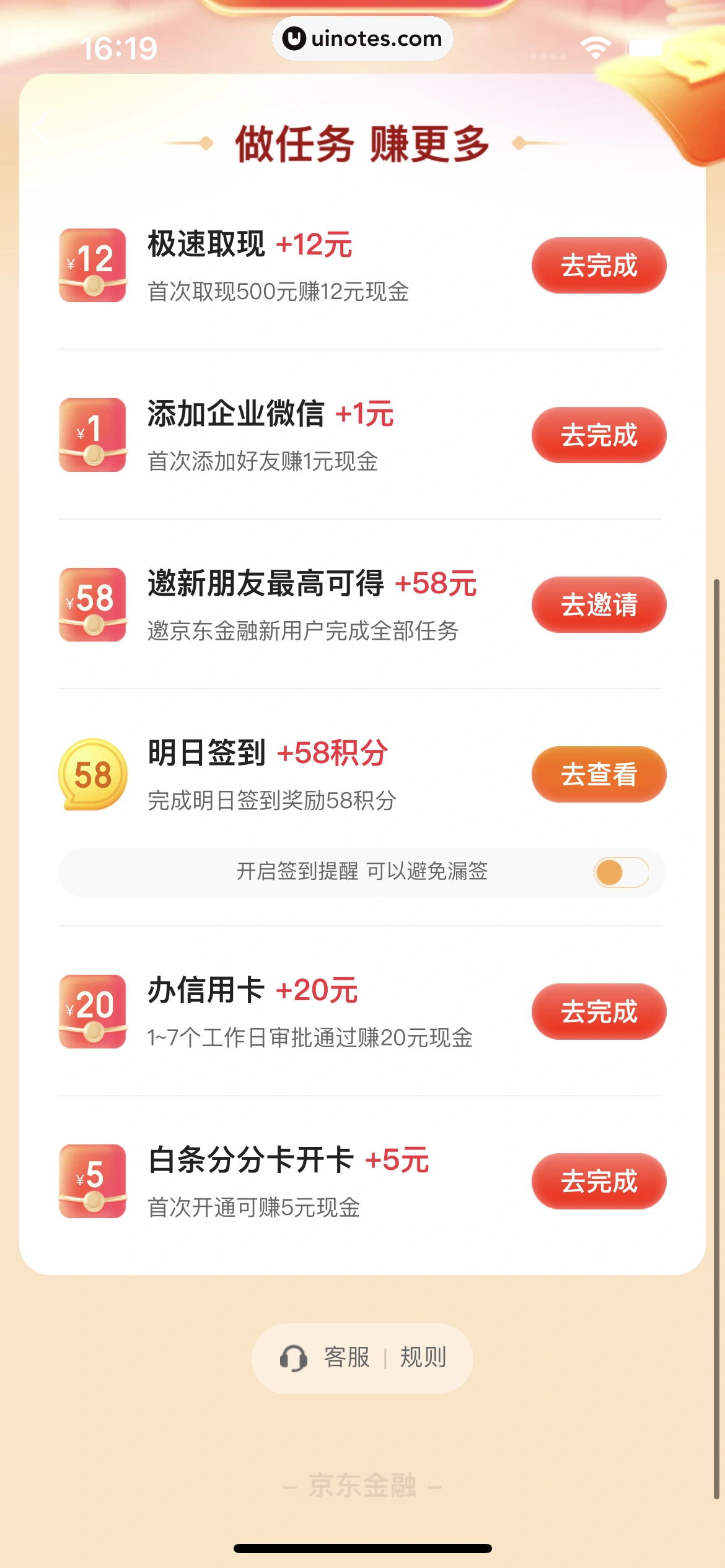Go back using the top-left arrow
Viewport: 725px width, 1568px height.
pyautogui.click(x=41, y=128)
